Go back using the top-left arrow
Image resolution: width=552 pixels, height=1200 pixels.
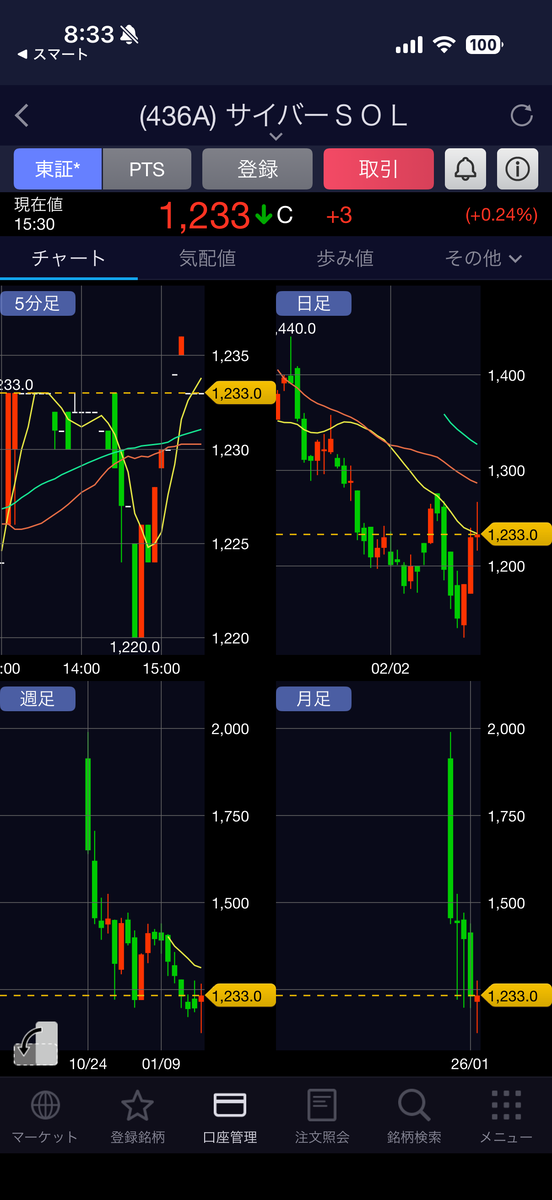click(x=22, y=116)
